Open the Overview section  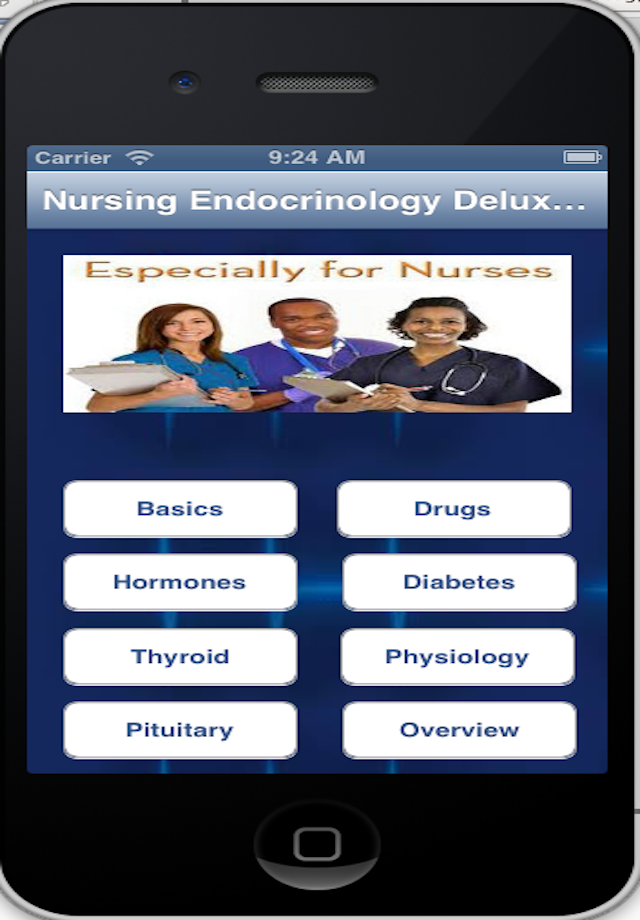tap(459, 730)
